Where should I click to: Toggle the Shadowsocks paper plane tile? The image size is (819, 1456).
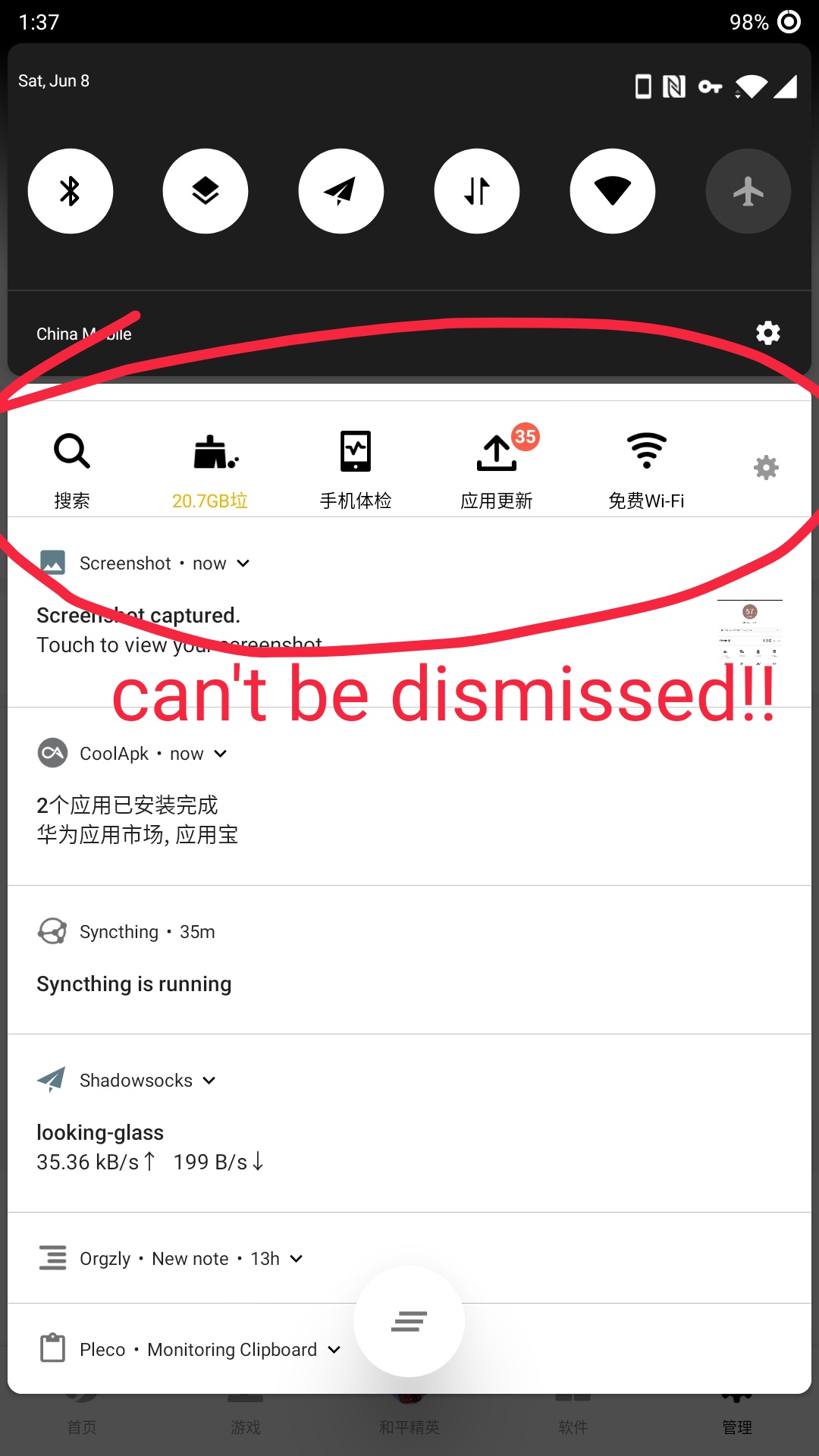[x=341, y=191]
